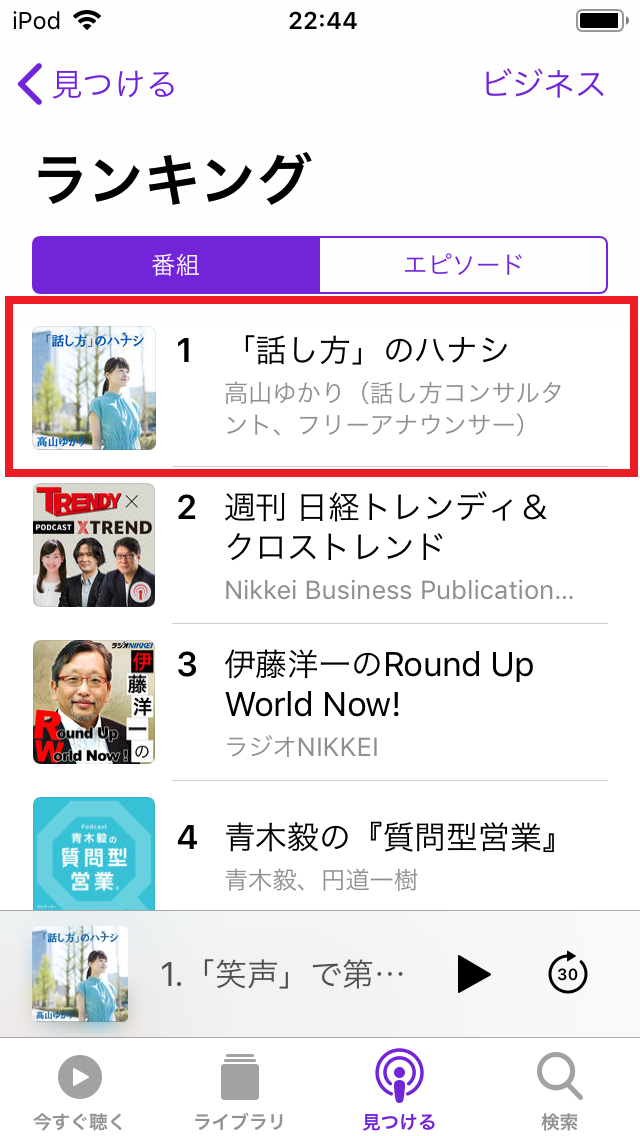Go to the 検索 tab
Viewport: 640px width, 1136px height.
coord(560,1091)
